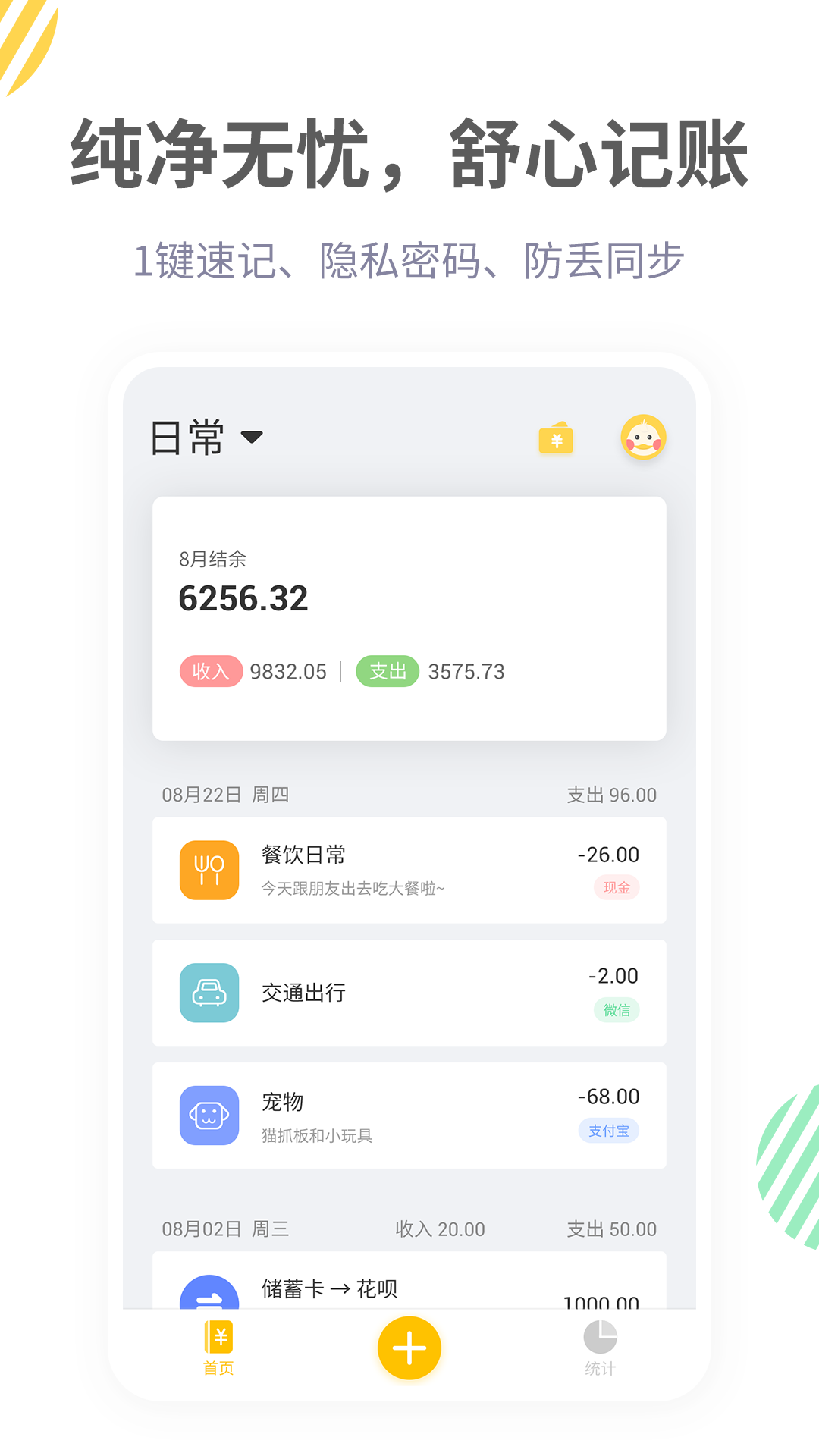
Task: Select the 餐饮日常 dining category icon
Action: (x=209, y=871)
